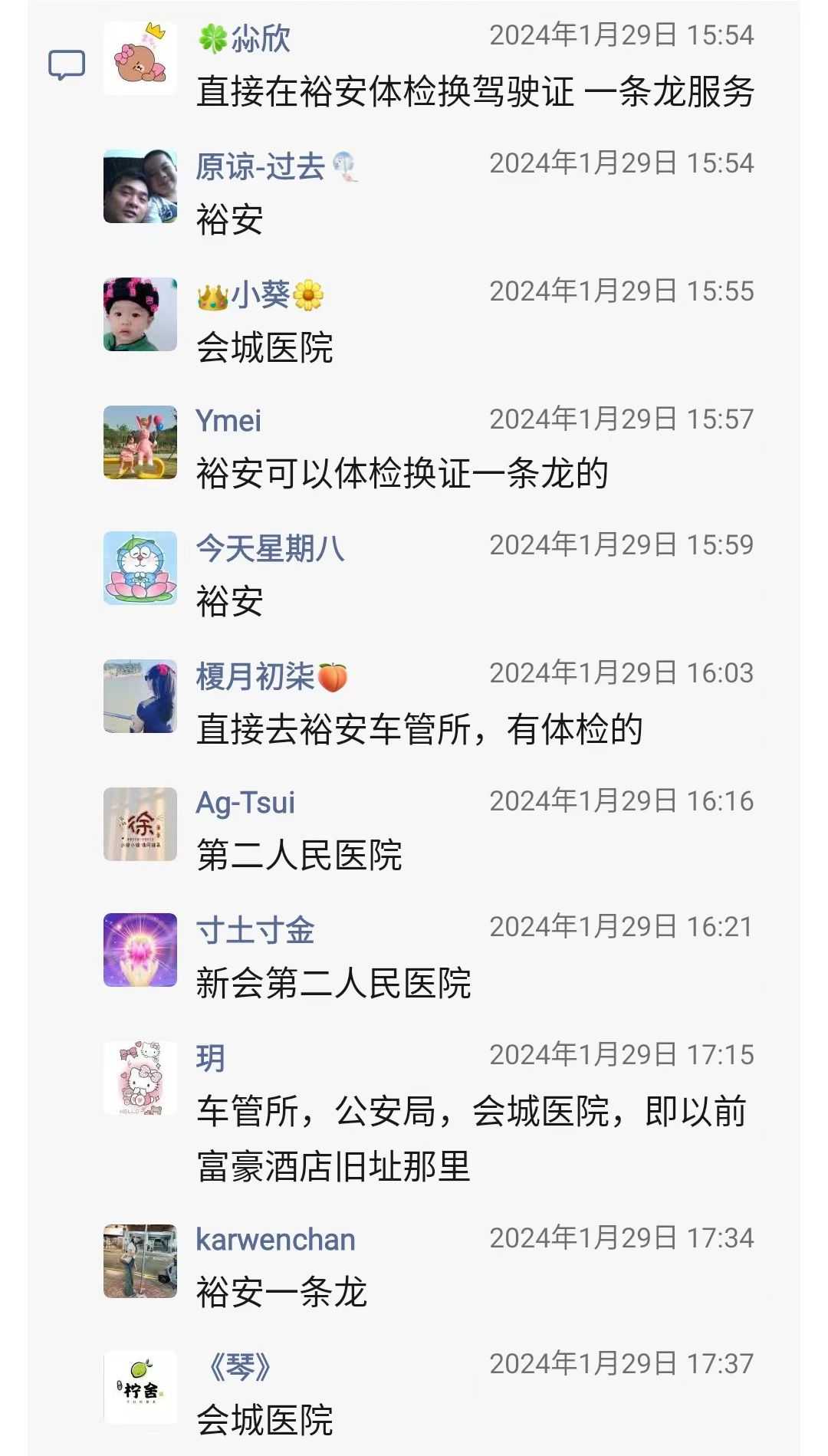
Task: Reply to 寸土寸金's comment 新会第二人民医院
Action: pos(333,984)
